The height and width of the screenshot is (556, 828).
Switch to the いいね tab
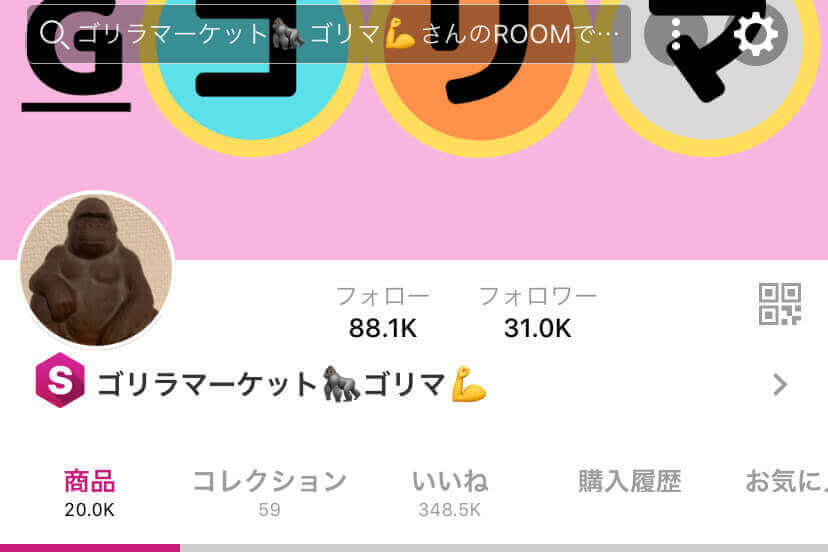(450, 492)
